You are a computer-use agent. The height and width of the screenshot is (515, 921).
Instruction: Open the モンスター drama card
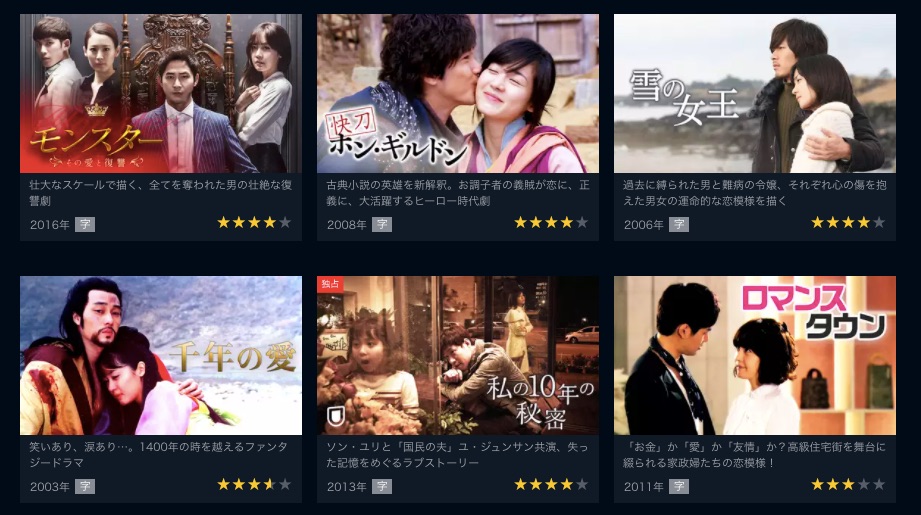click(161, 94)
